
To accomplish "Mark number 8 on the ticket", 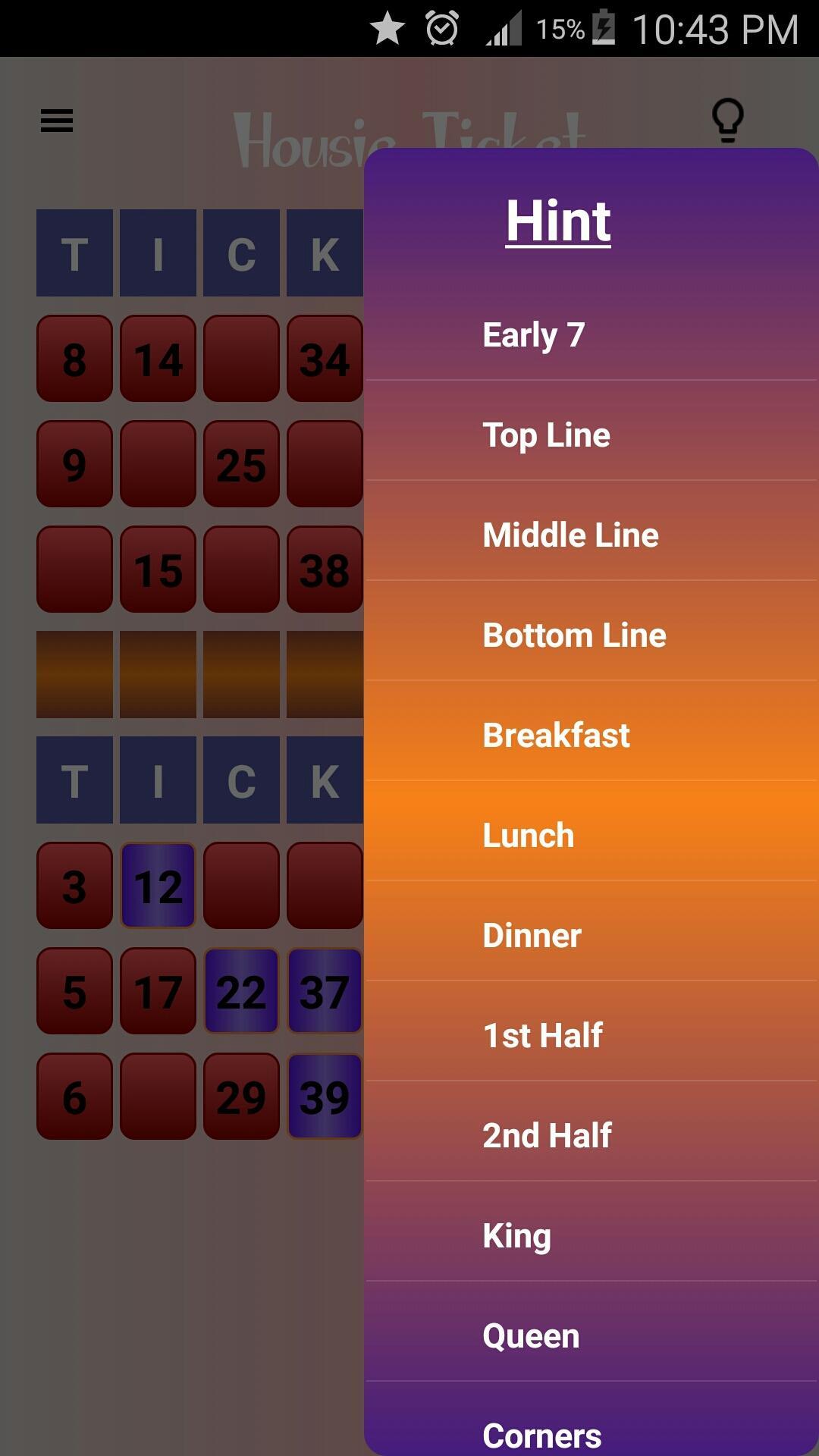I will (74, 359).
